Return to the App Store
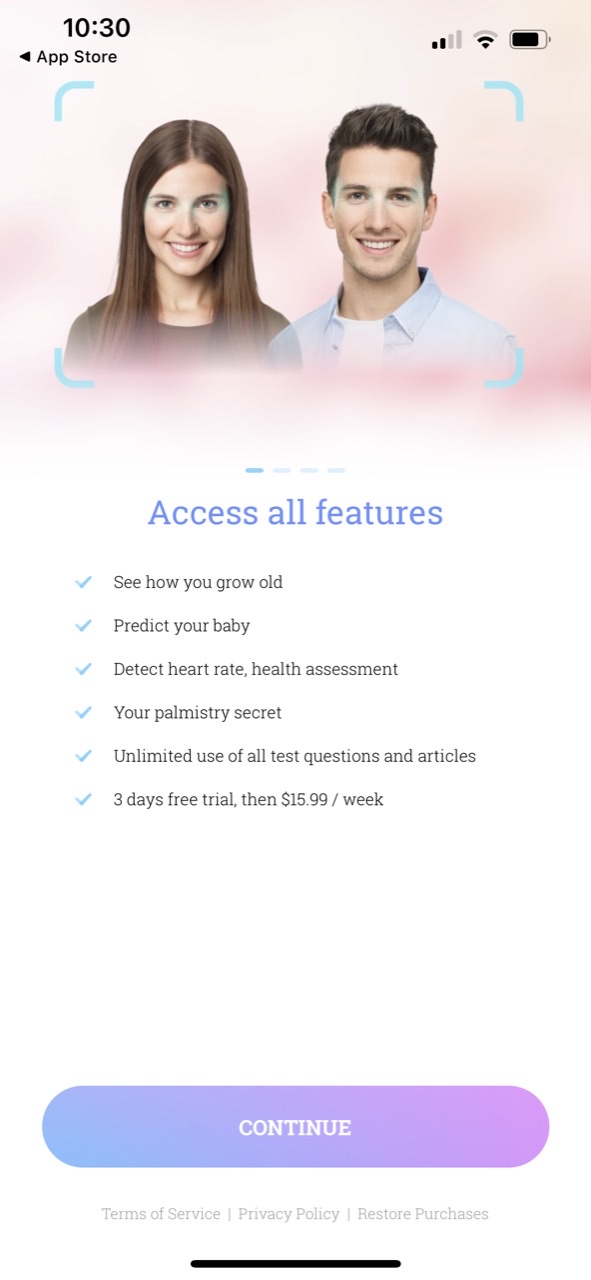 [68, 57]
